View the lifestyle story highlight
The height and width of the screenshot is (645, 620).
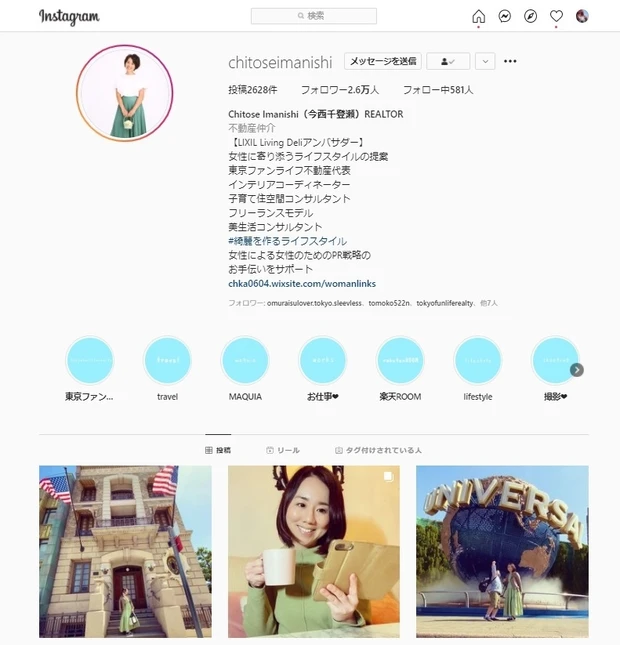(x=478, y=361)
